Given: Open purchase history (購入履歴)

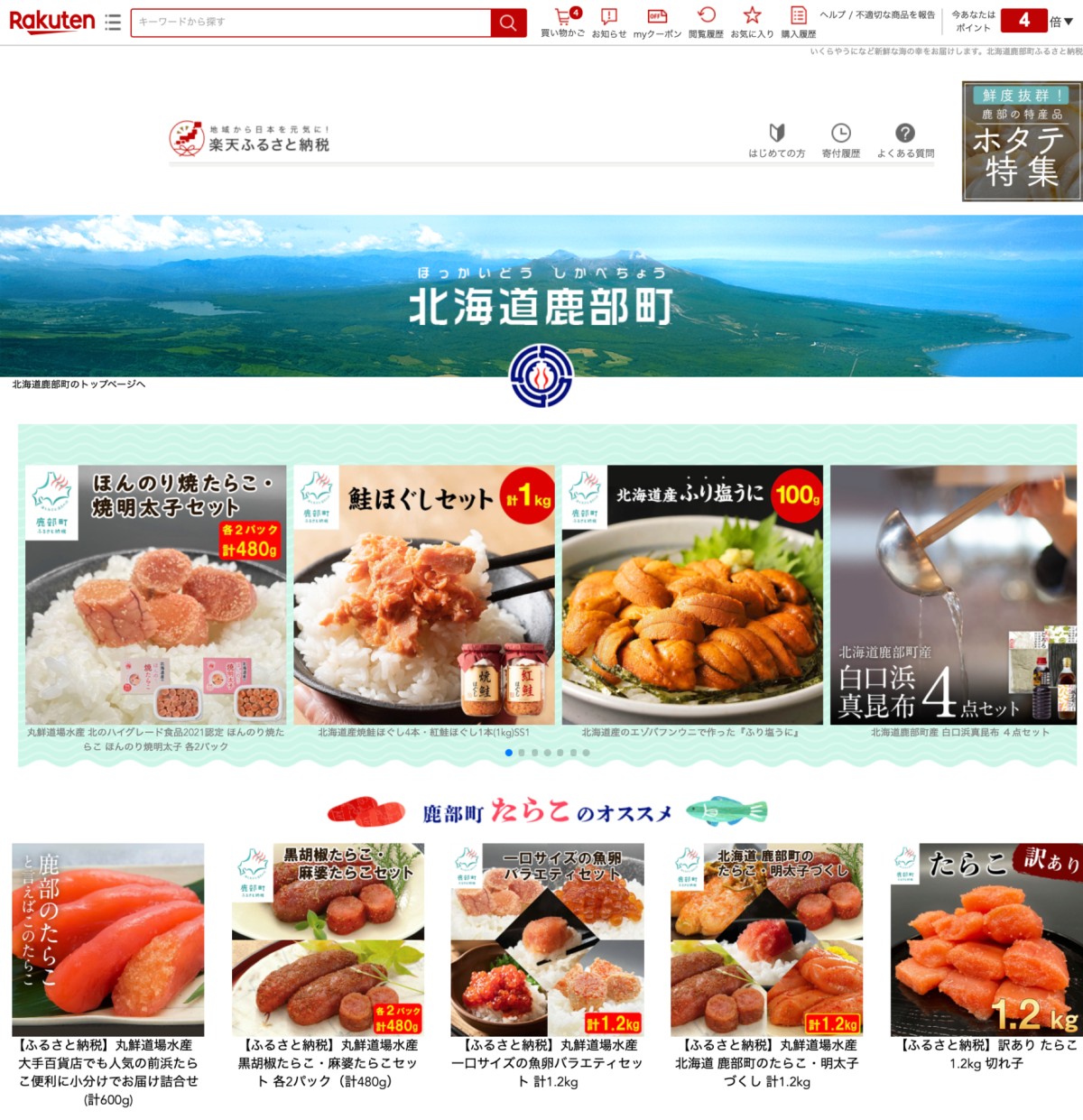Looking at the screenshot, I should tap(798, 22).
